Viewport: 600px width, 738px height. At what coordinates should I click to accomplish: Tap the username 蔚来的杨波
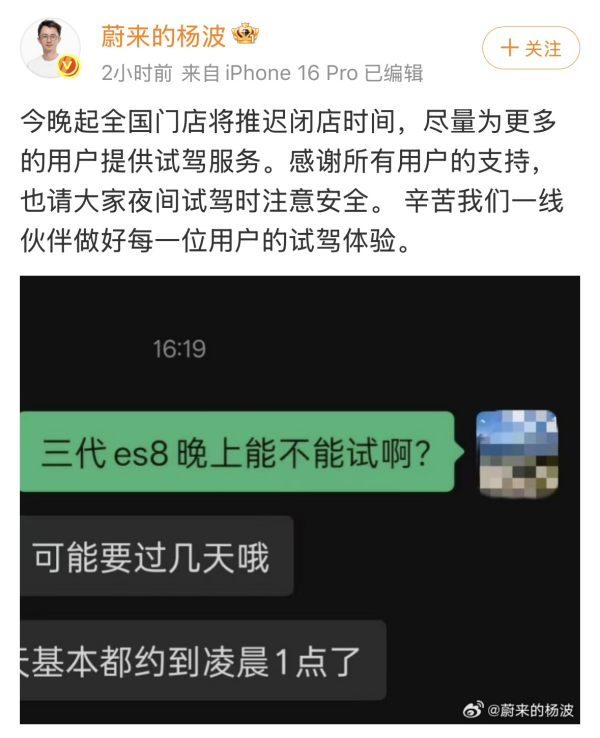pyautogui.click(x=163, y=36)
